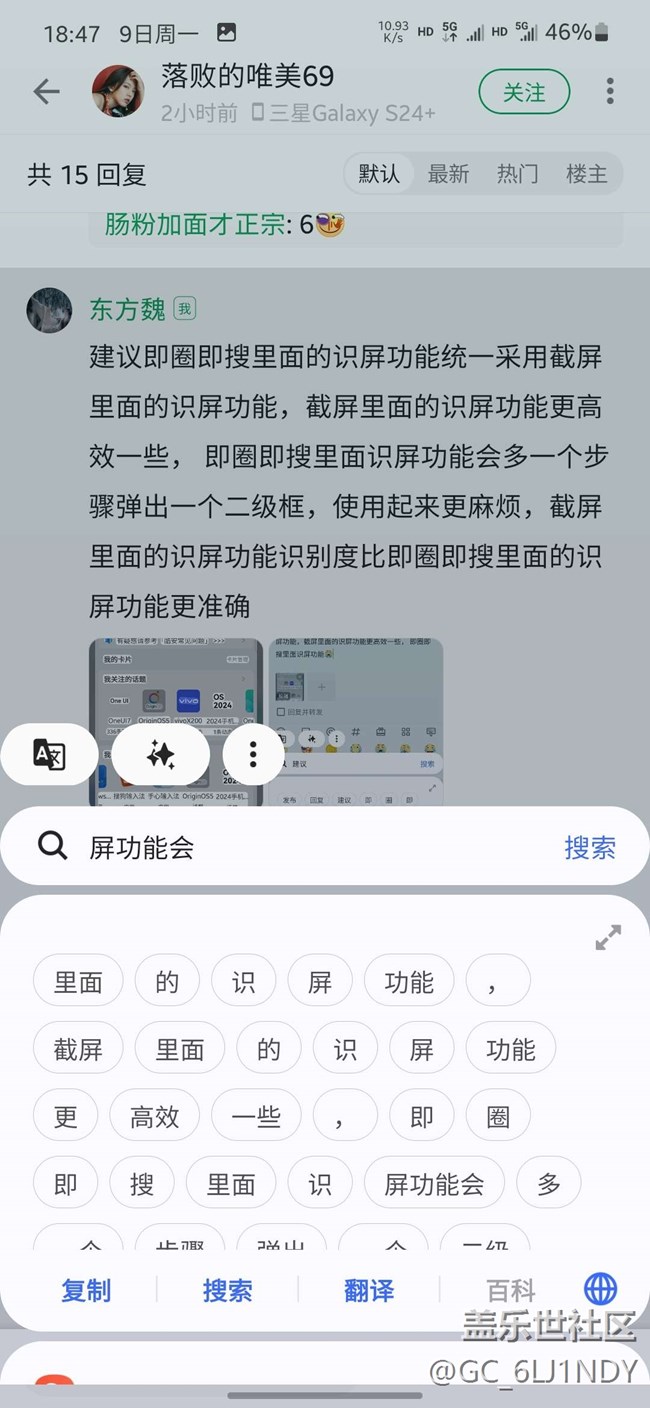Select the 默认 sorting tab

(379, 174)
